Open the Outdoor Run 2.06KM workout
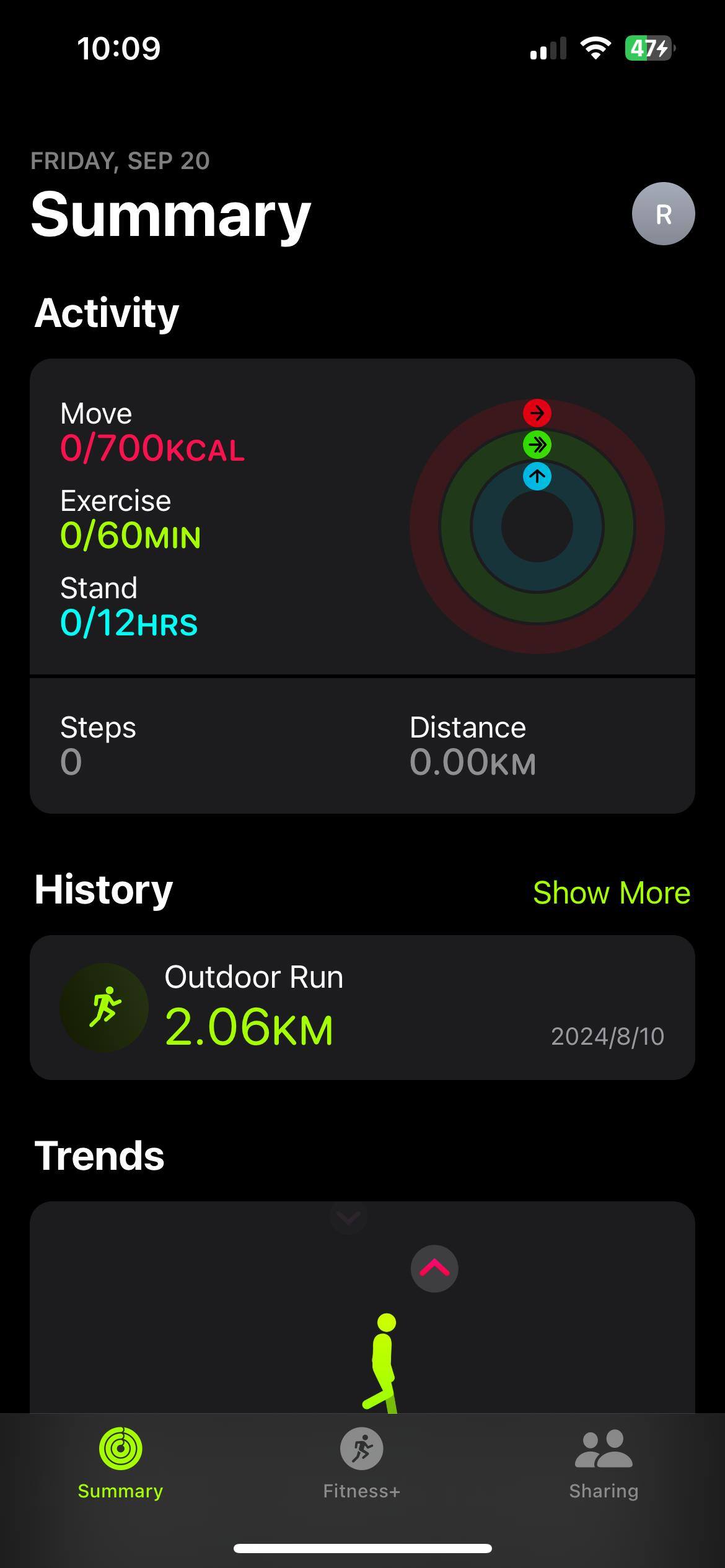This screenshot has width=725, height=1568. (362, 1008)
